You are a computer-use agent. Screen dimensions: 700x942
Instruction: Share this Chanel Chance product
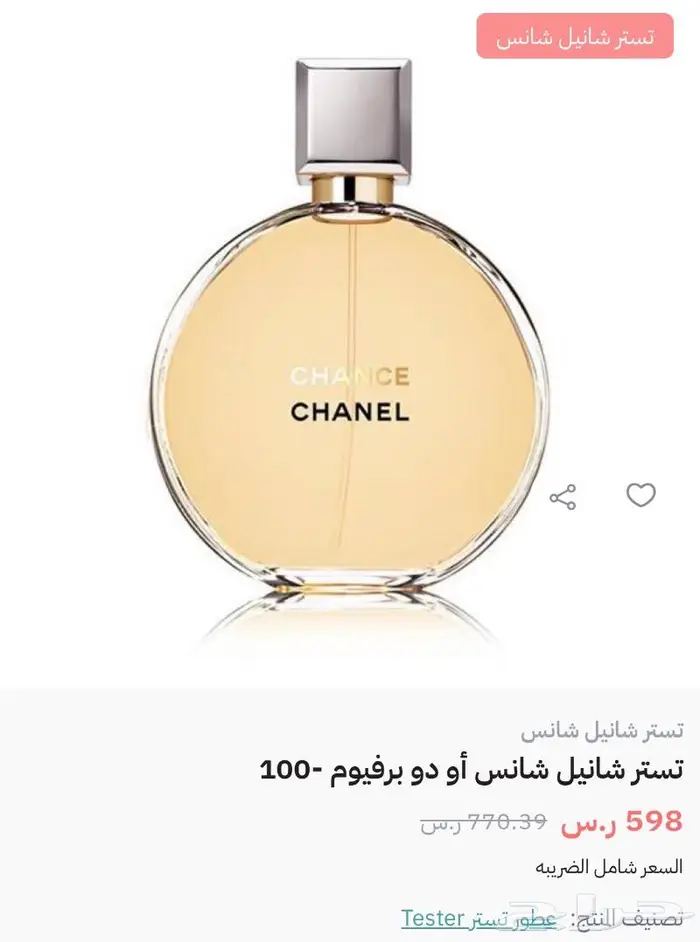click(563, 496)
